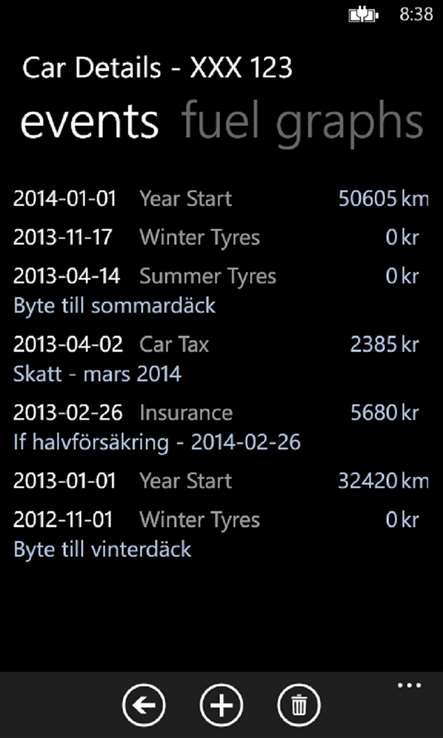Tap the back arrow in the app bar

pos(144,705)
